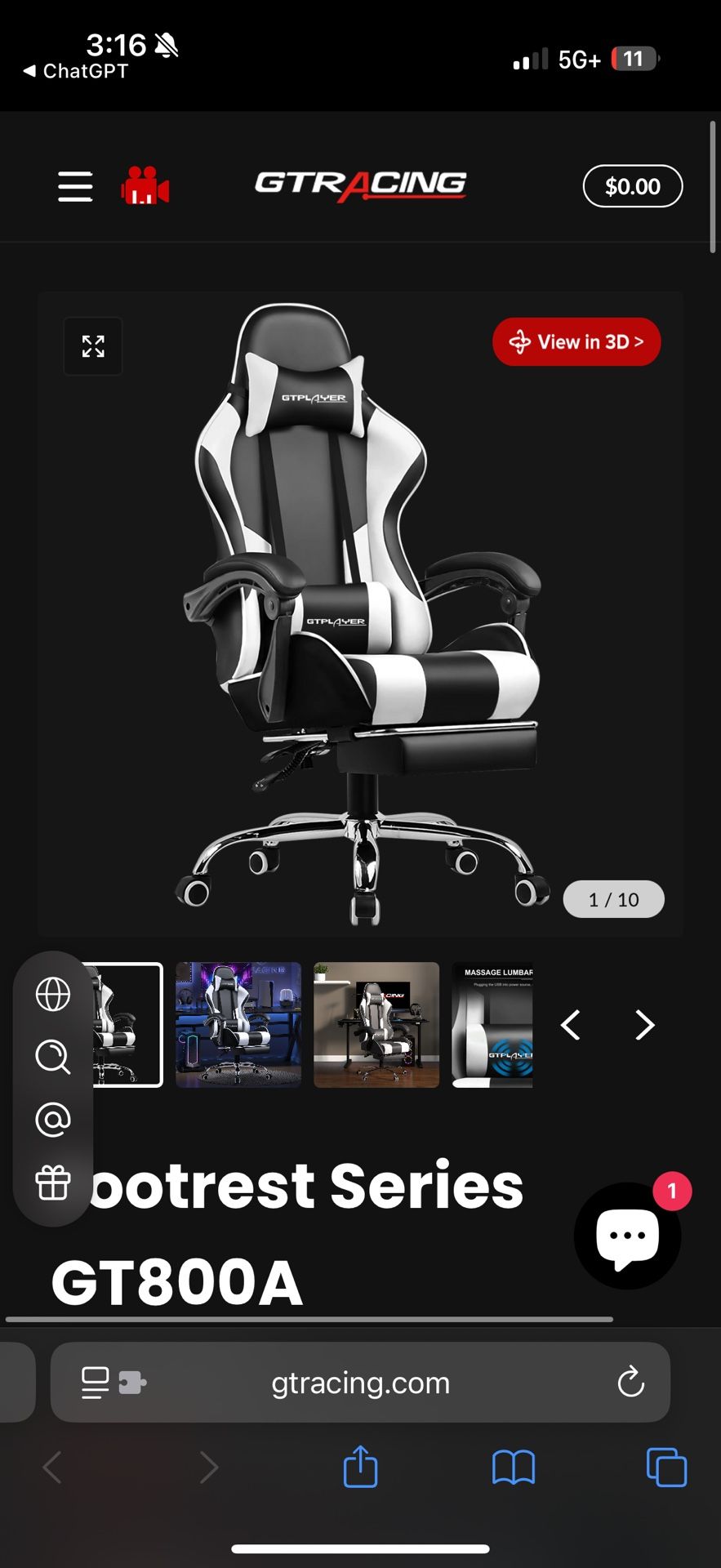Open Safari bookmarks
The image size is (721, 1568).
tap(514, 1468)
